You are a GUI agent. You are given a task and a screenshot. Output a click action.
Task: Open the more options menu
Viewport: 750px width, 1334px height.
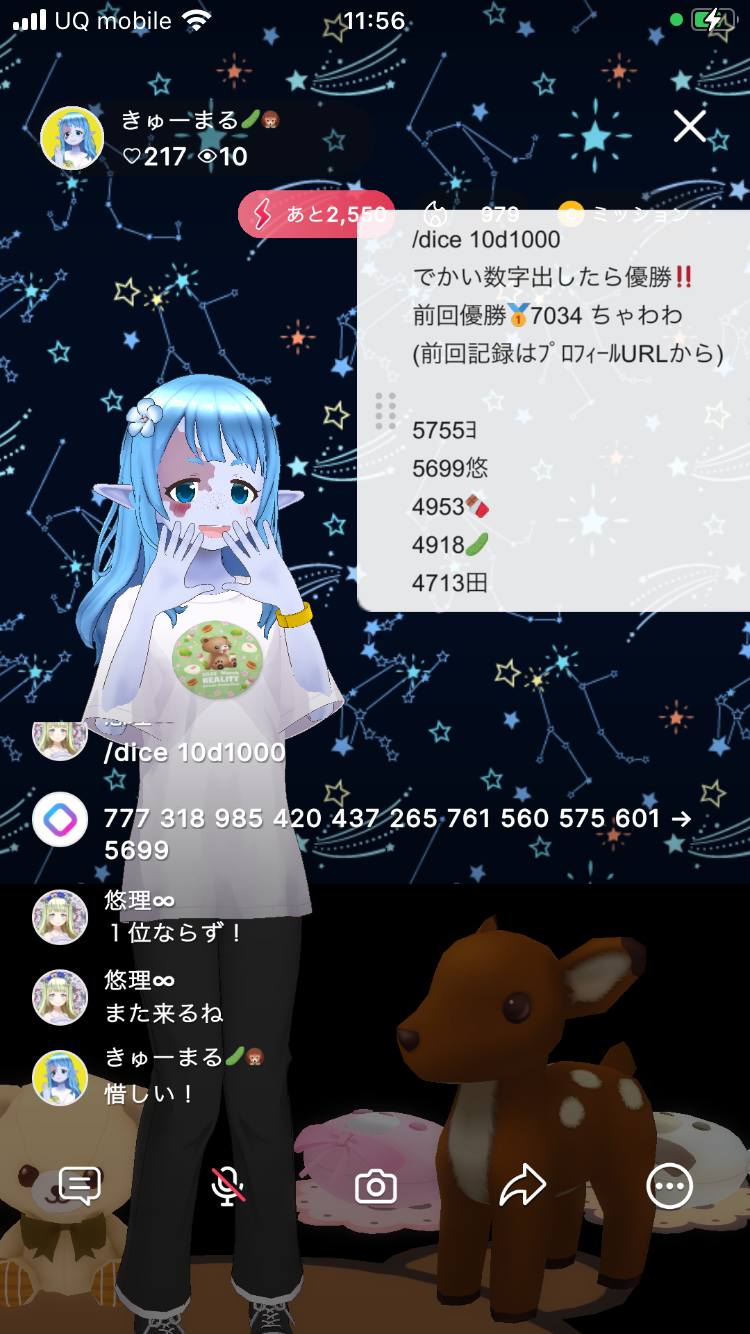coord(669,1186)
